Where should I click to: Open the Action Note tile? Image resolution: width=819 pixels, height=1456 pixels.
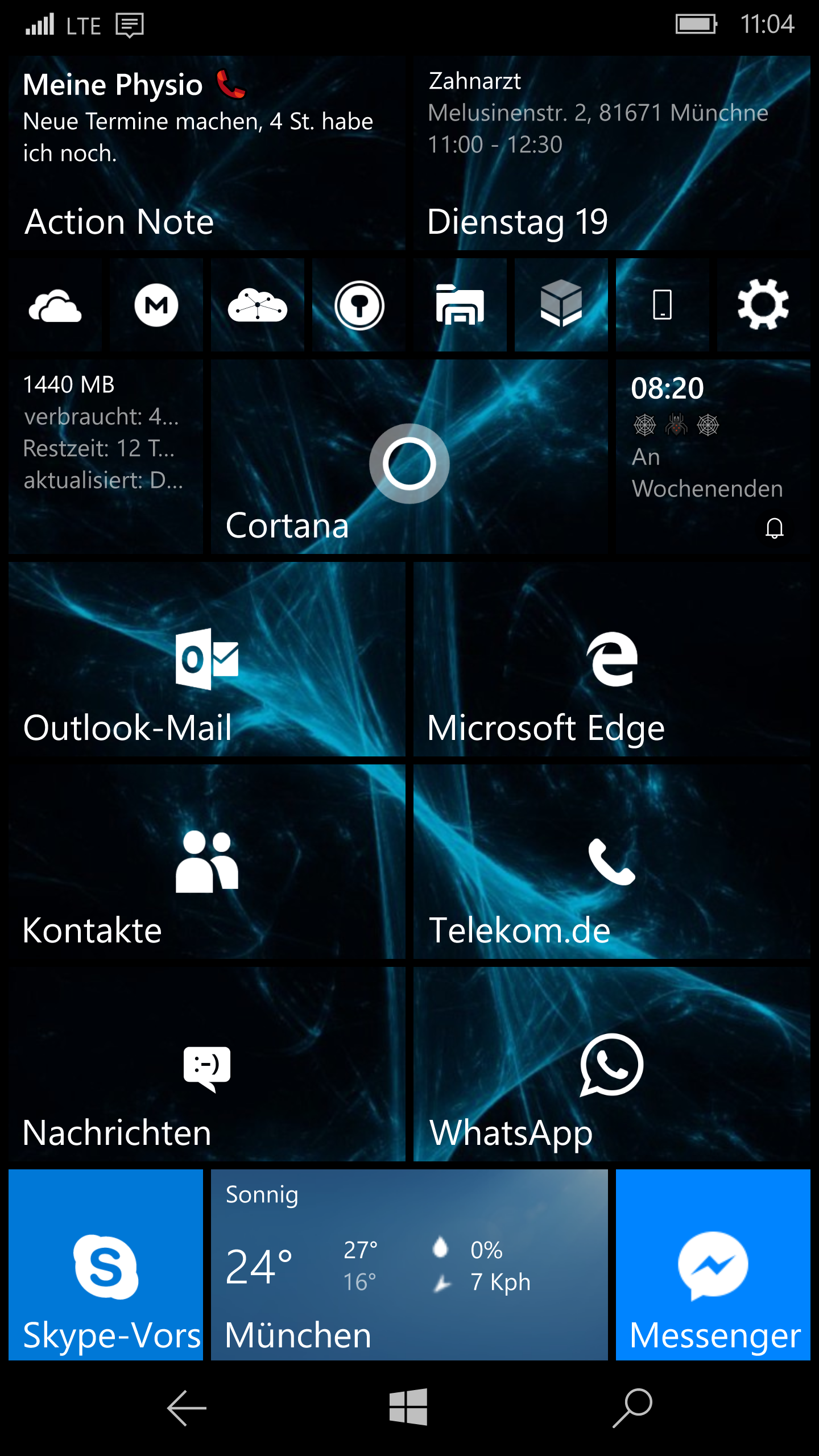206,153
